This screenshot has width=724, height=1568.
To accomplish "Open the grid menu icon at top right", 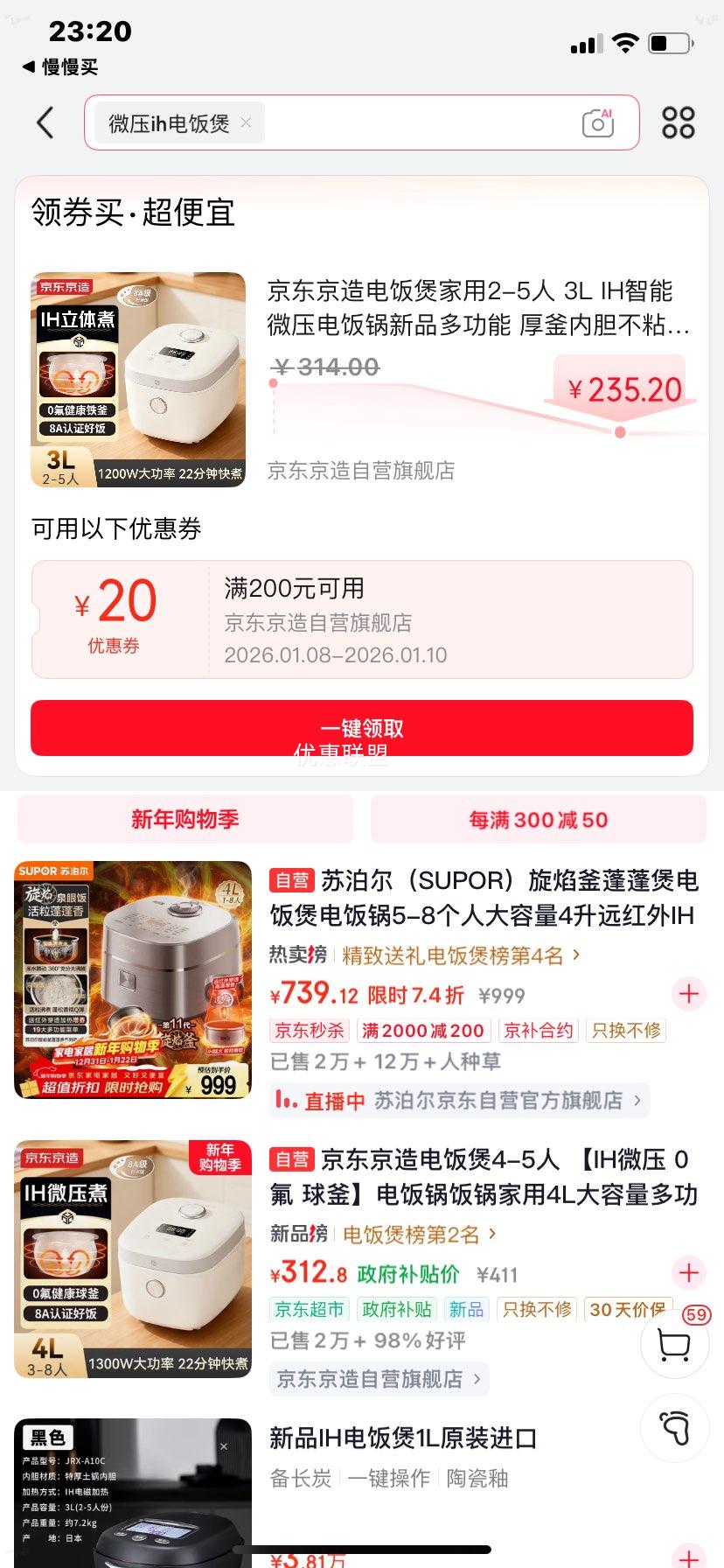I will [x=678, y=122].
